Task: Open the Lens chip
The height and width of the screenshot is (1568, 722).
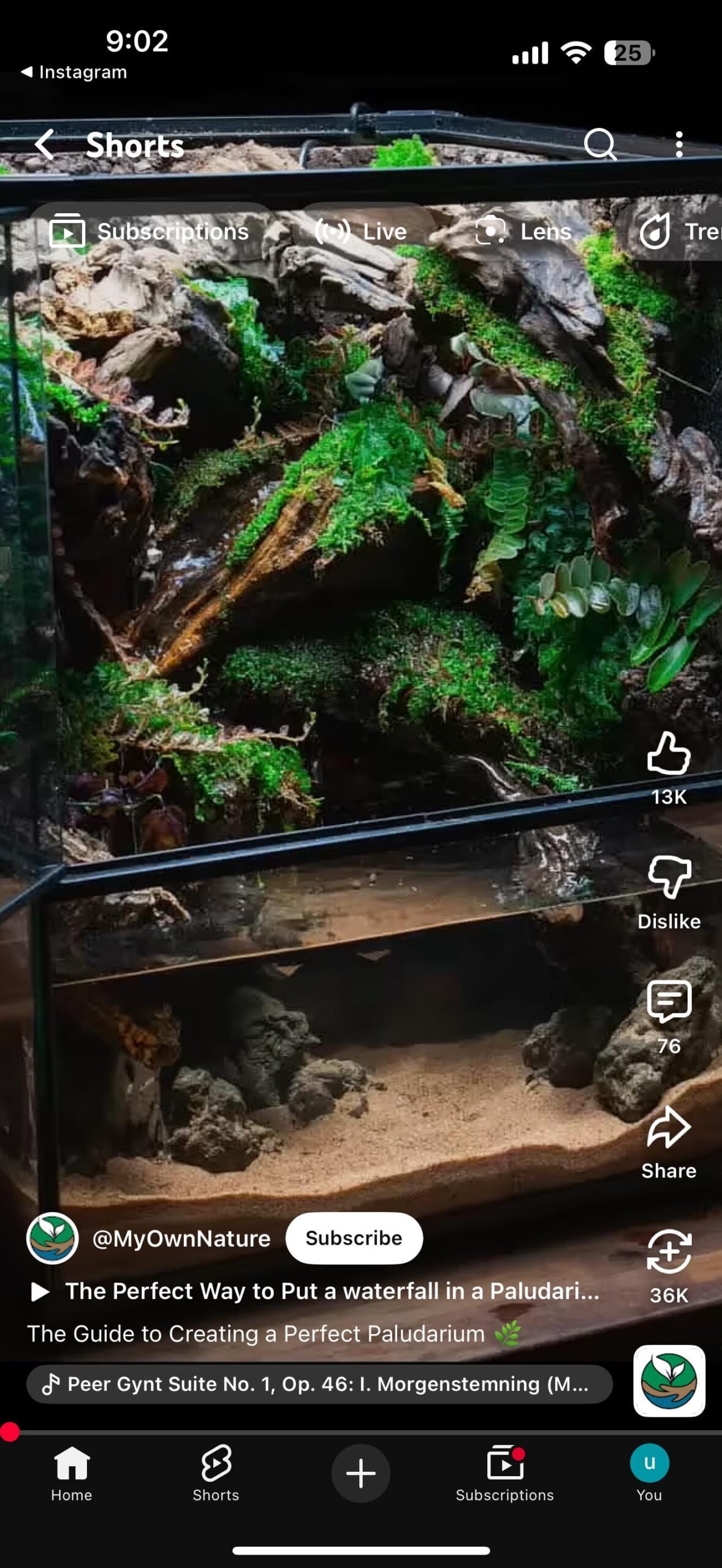Action: (524, 232)
